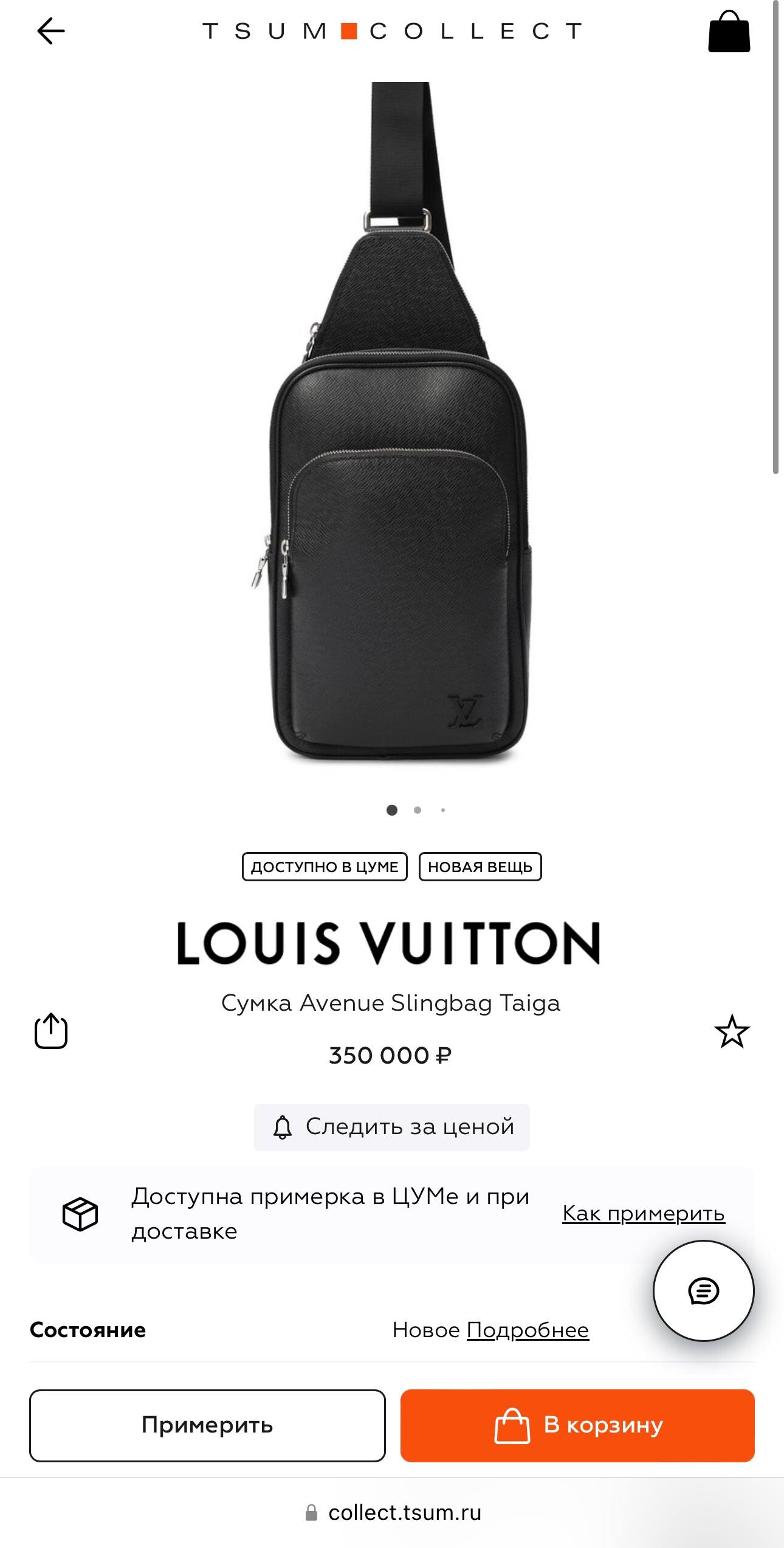Add the bag with 'В корзину'
Viewport: 784px width, 1548px height.
coord(577,1425)
